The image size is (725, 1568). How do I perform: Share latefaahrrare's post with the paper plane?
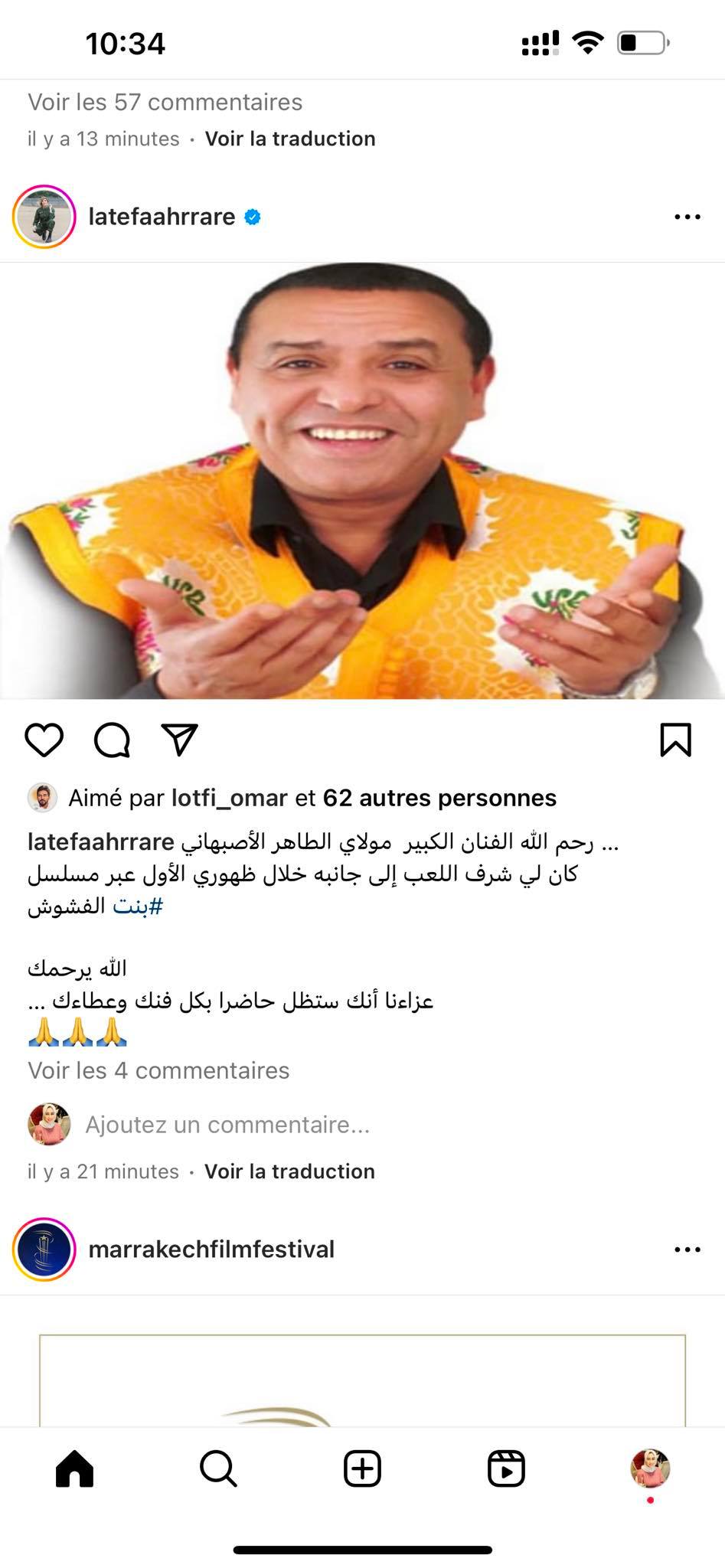[x=180, y=740]
